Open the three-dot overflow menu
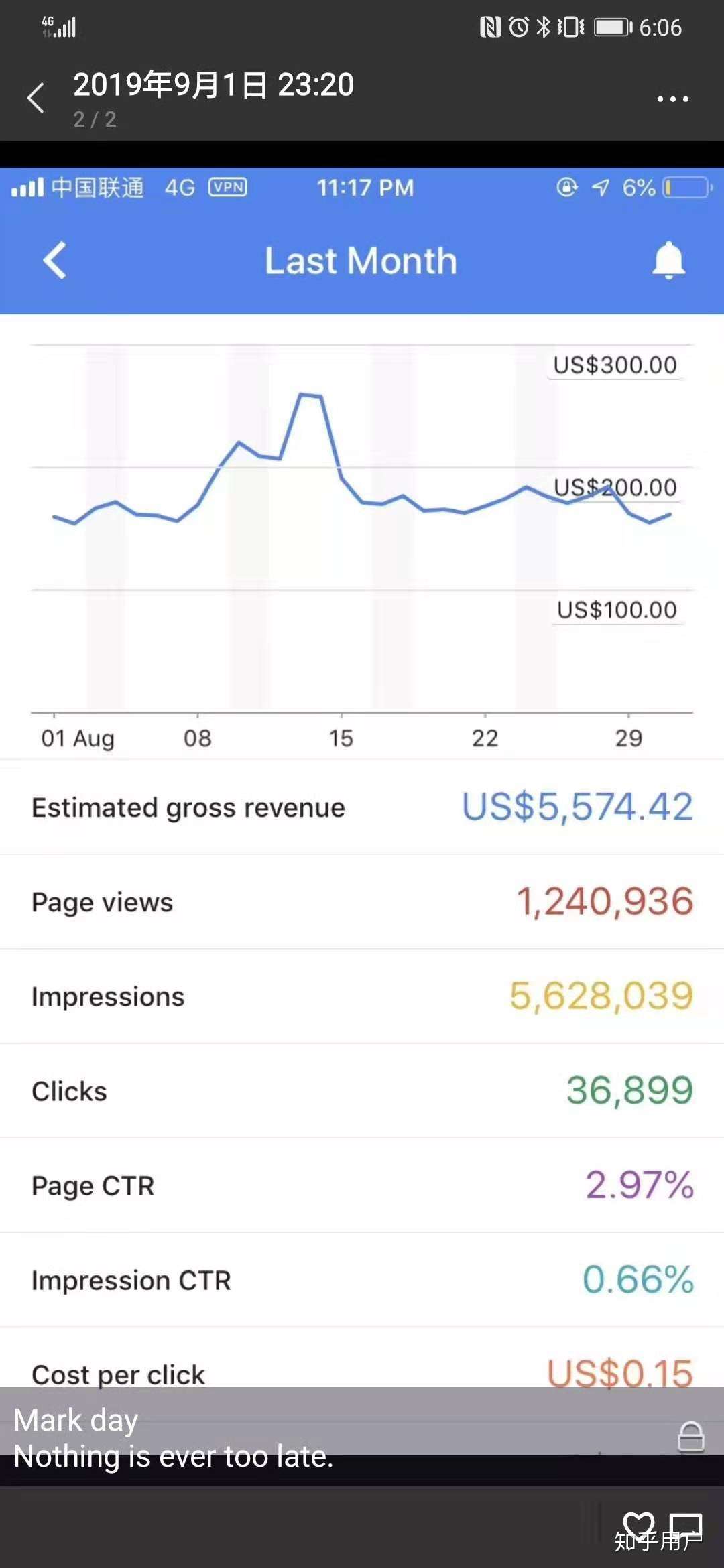Image resolution: width=724 pixels, height=1568 pixels. 672,99
